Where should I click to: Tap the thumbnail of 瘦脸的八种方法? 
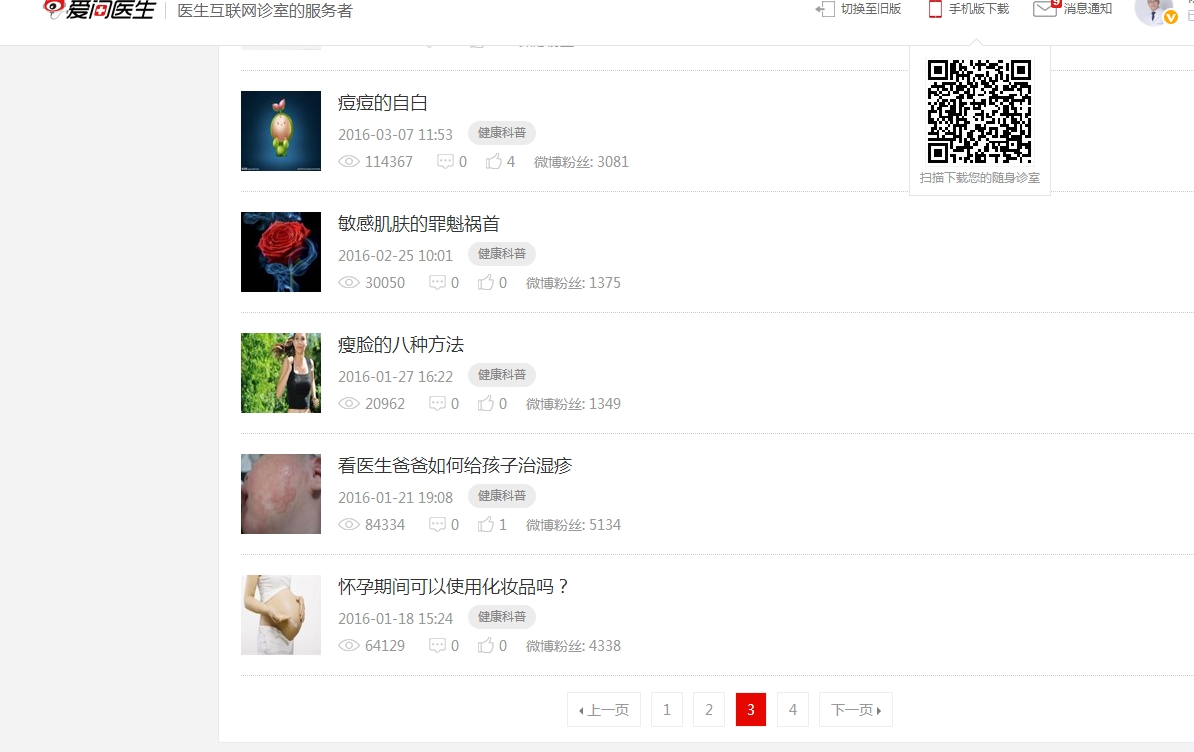pos(281,373)
